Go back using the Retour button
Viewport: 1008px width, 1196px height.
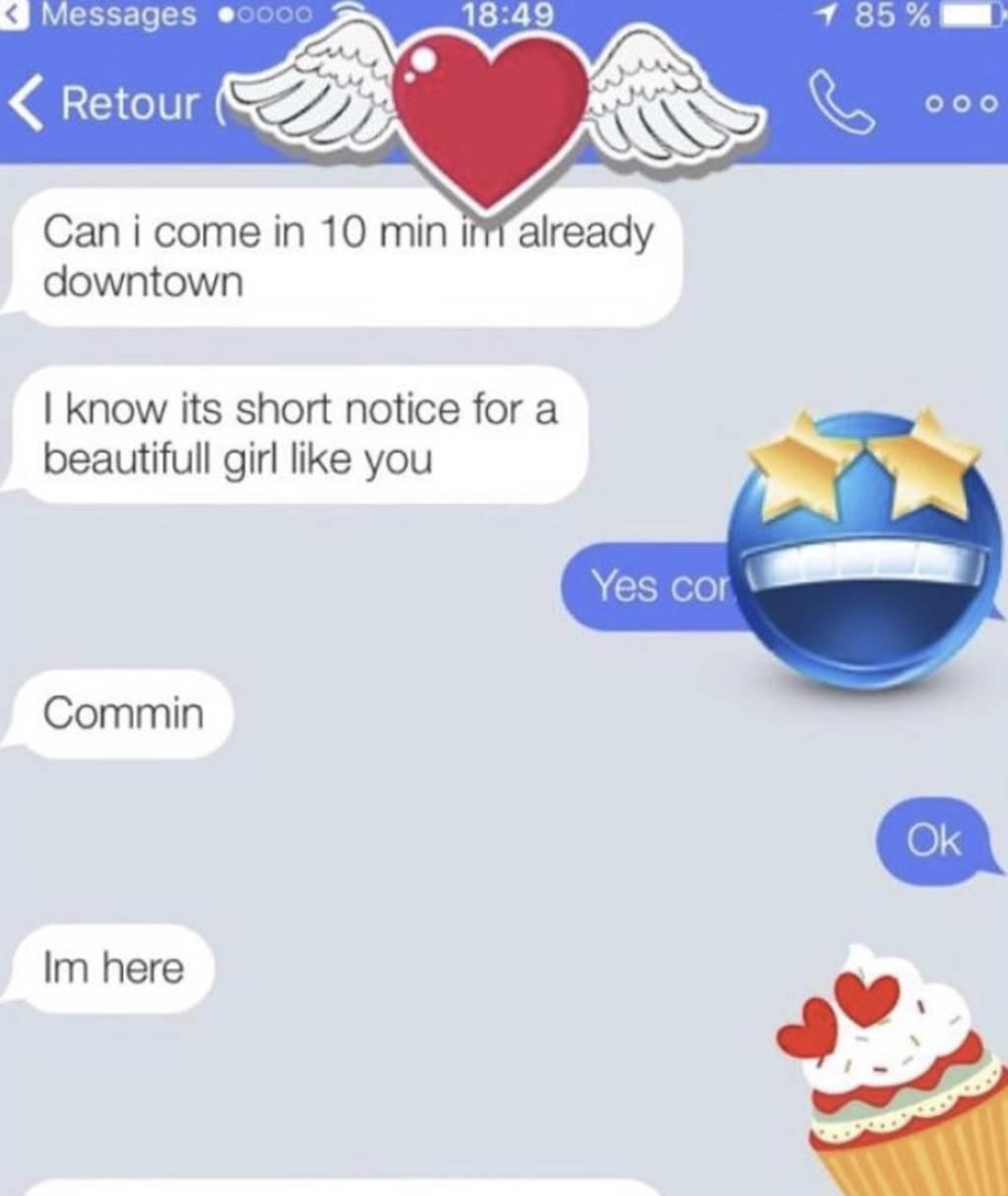(108, 103)
